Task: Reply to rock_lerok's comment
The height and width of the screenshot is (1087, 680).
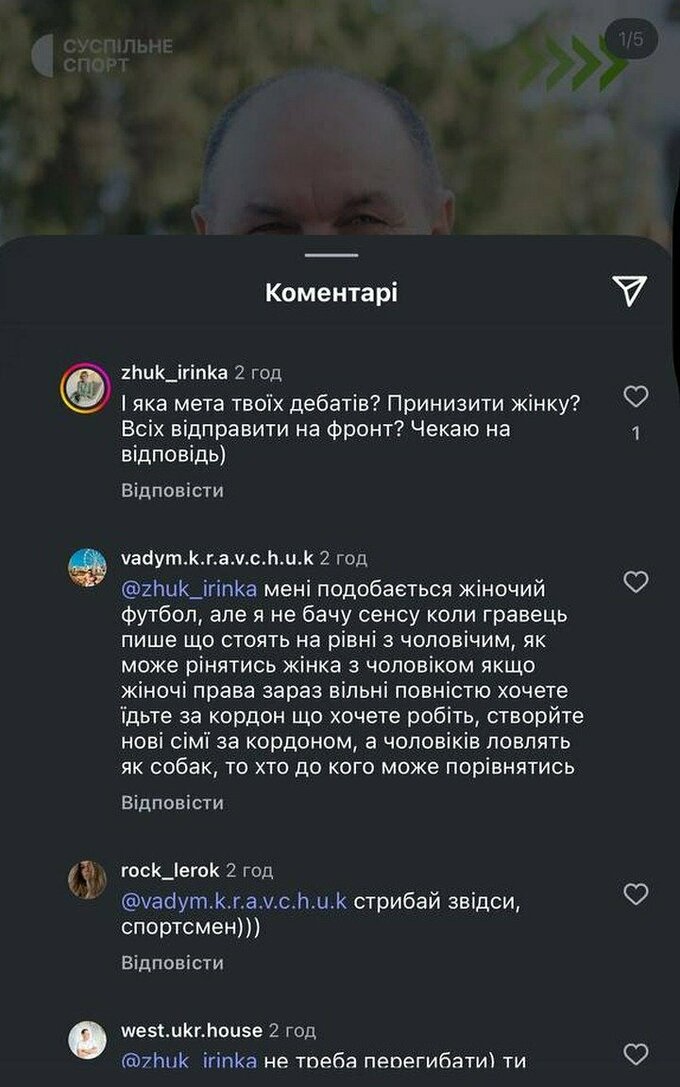Action: click(x=172, y=962)
